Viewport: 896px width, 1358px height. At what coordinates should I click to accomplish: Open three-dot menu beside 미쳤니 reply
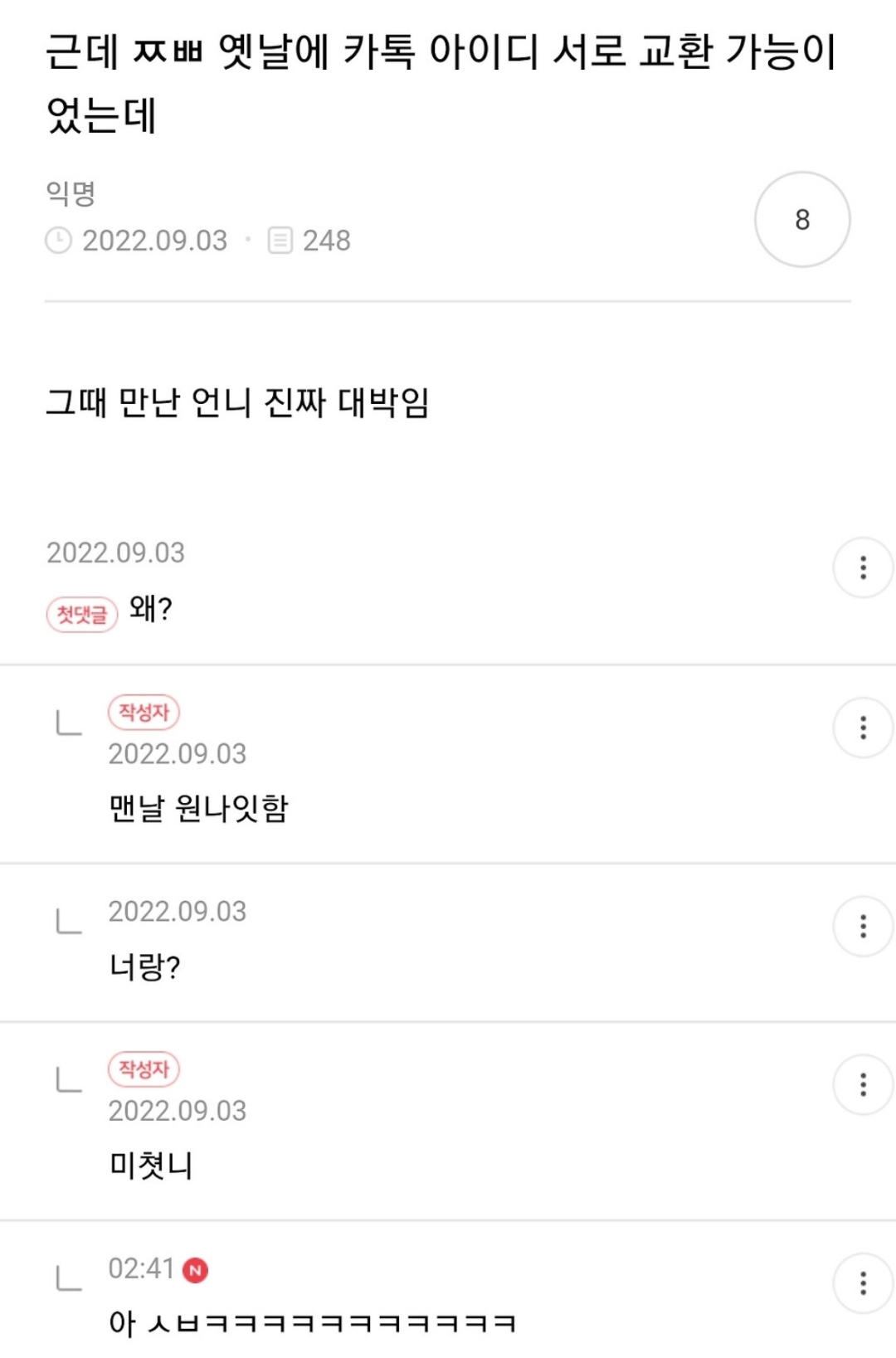click(863, 1084)
